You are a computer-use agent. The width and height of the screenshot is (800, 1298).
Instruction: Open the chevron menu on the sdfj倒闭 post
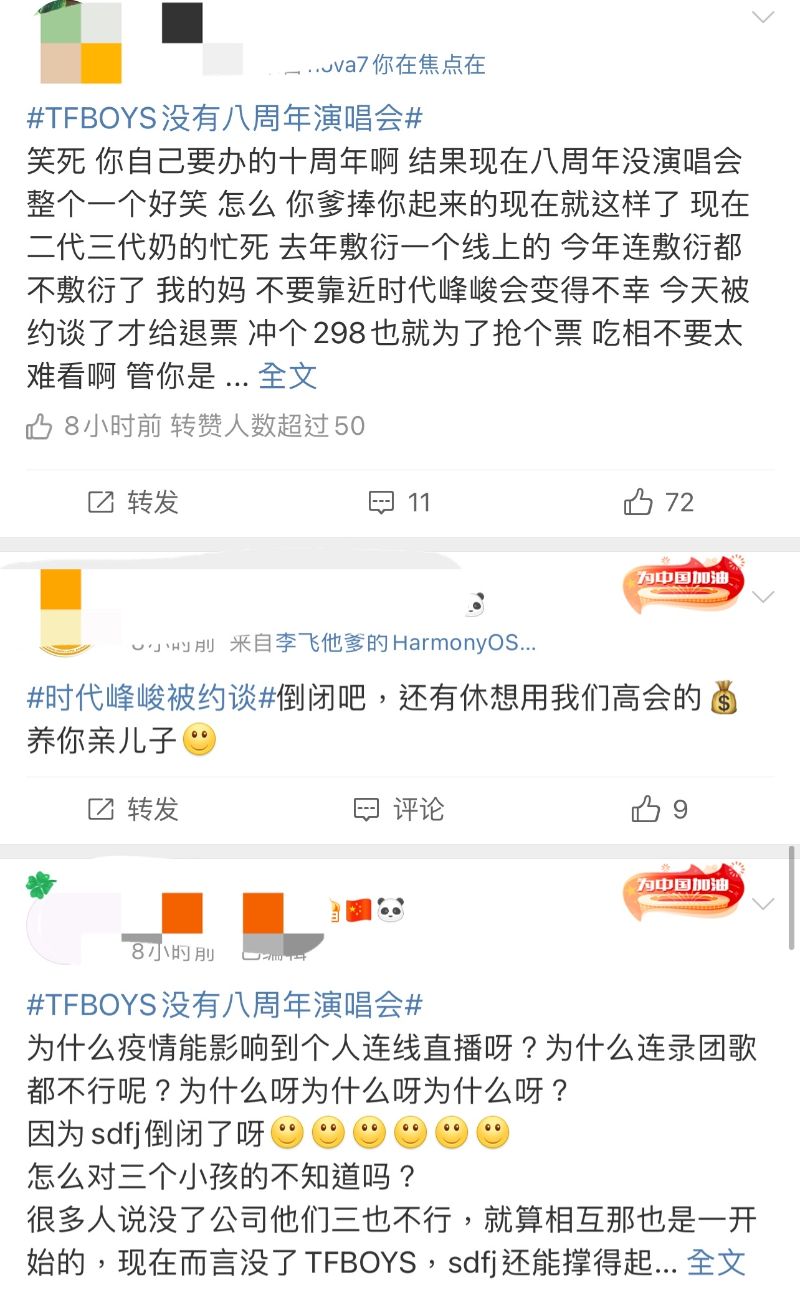pyautogui.click(x=763, y=904)
